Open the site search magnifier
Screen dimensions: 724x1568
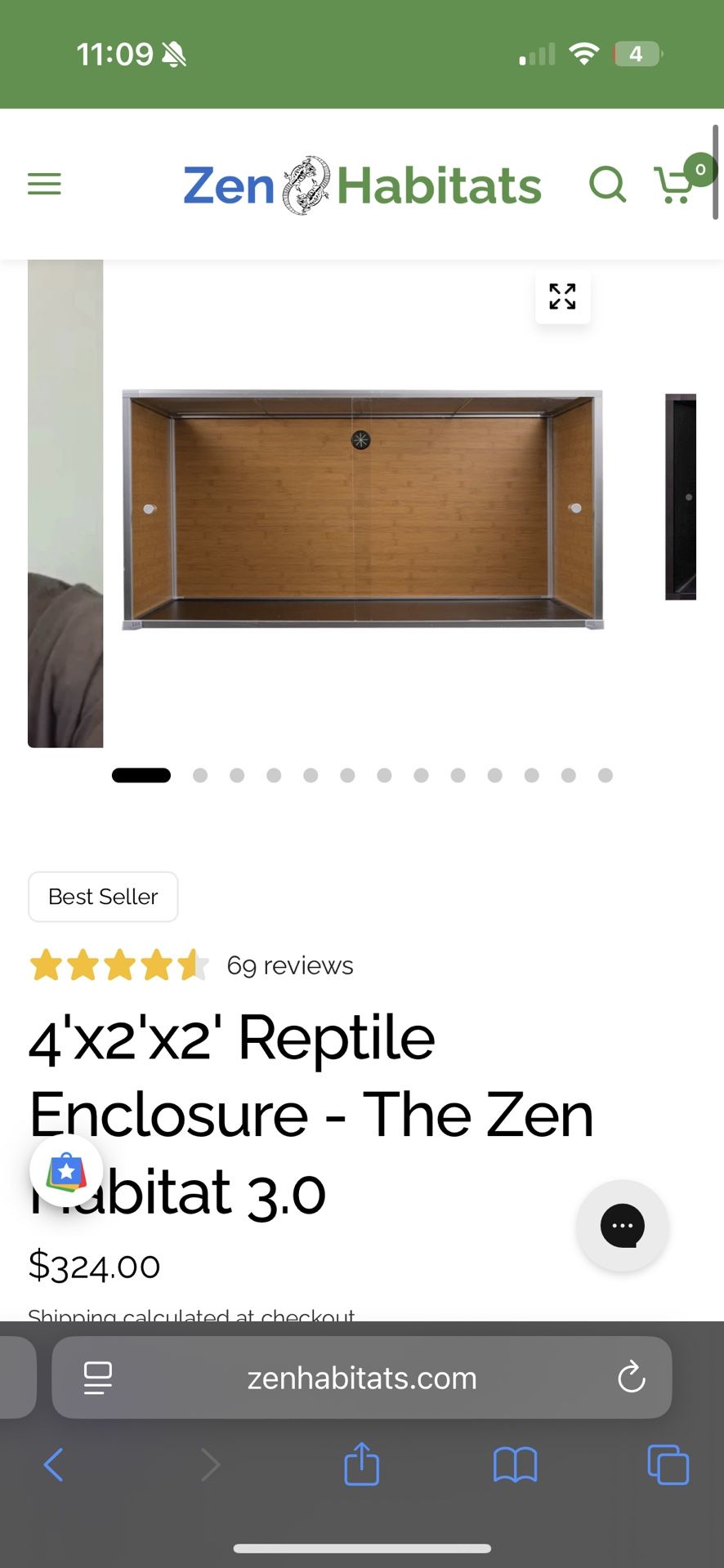(x=607, y=185)
